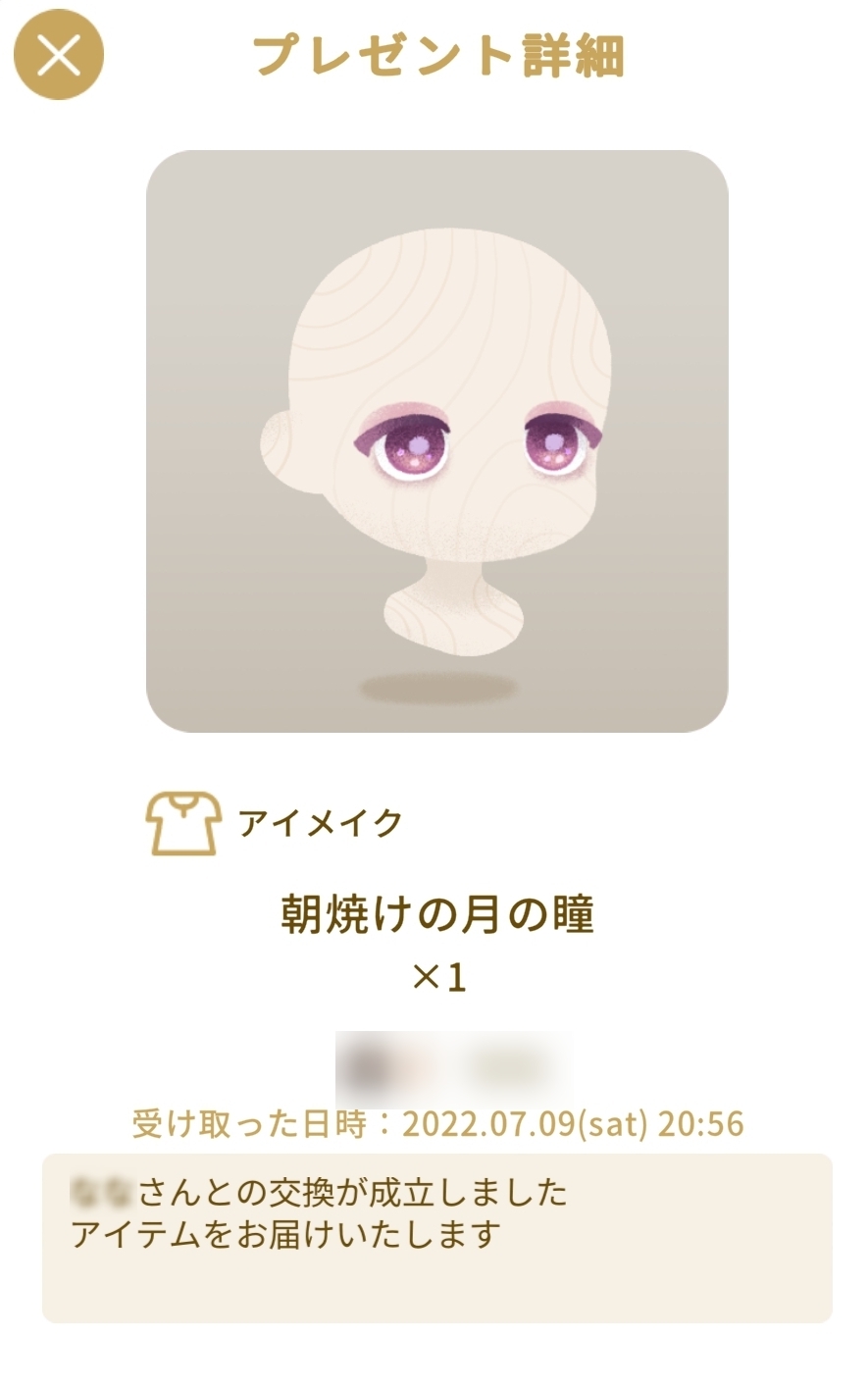The height and width of the screenshot is (1390, 868).
Task: Close the present details screen
Action: point(59,56)
